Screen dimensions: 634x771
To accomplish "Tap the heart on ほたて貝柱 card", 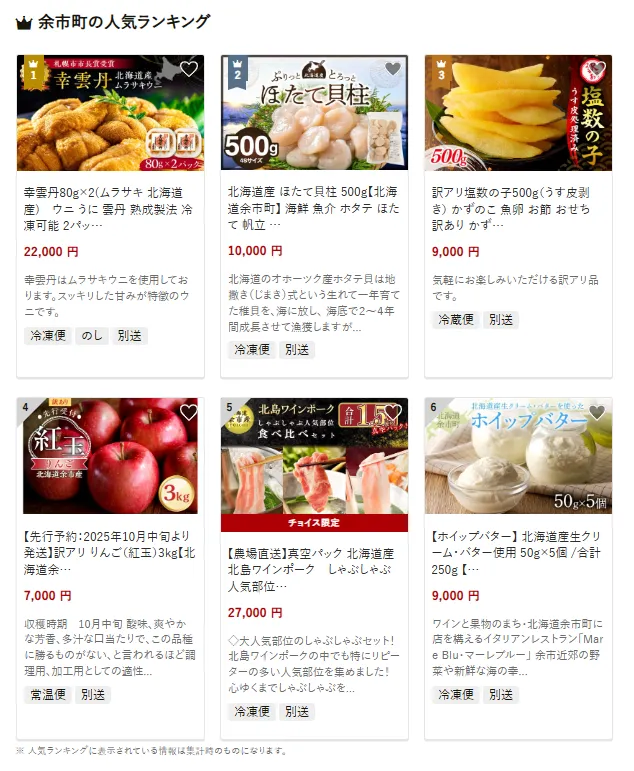I will point(393,70).
